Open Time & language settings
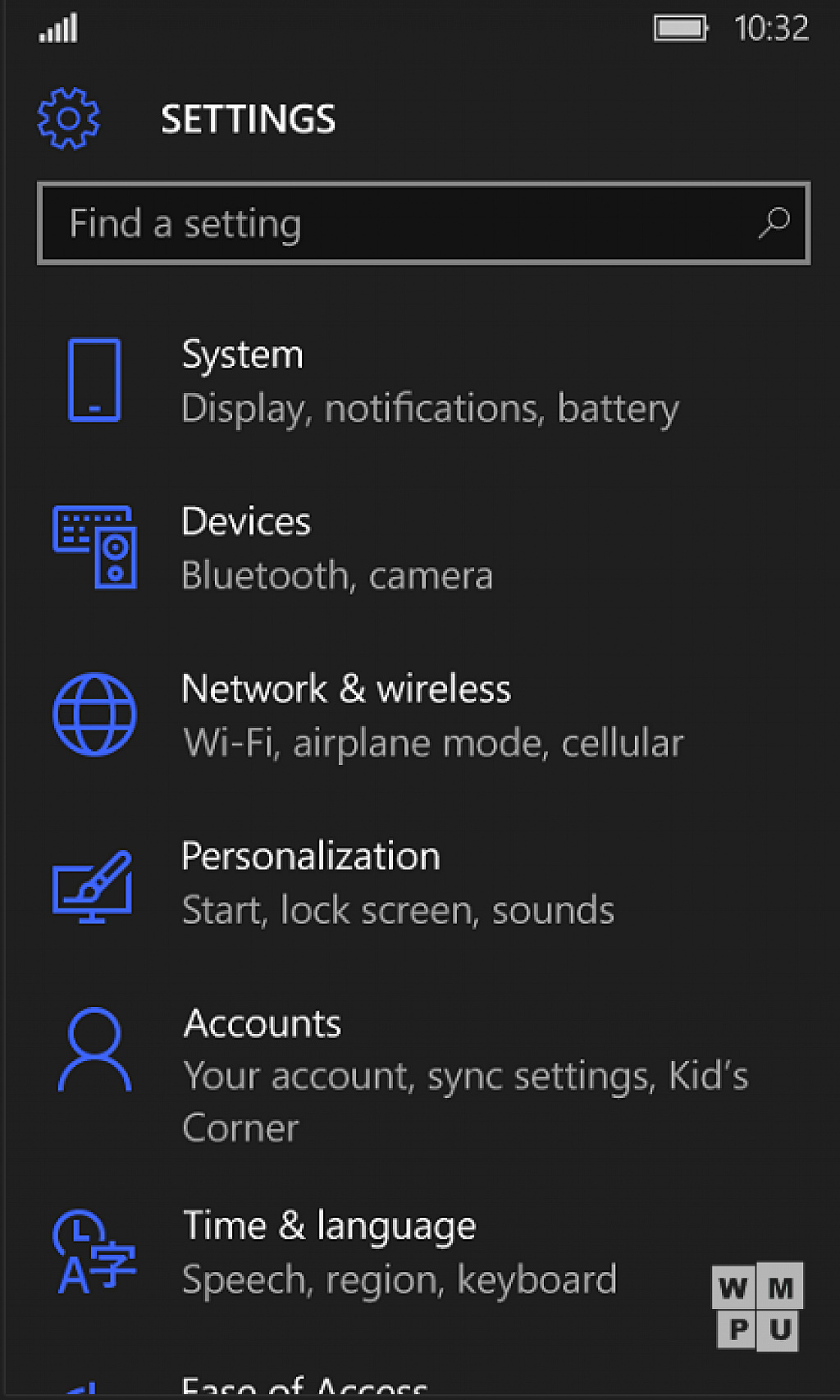This screenshot has height=1400, width=840. [423, 1252]
